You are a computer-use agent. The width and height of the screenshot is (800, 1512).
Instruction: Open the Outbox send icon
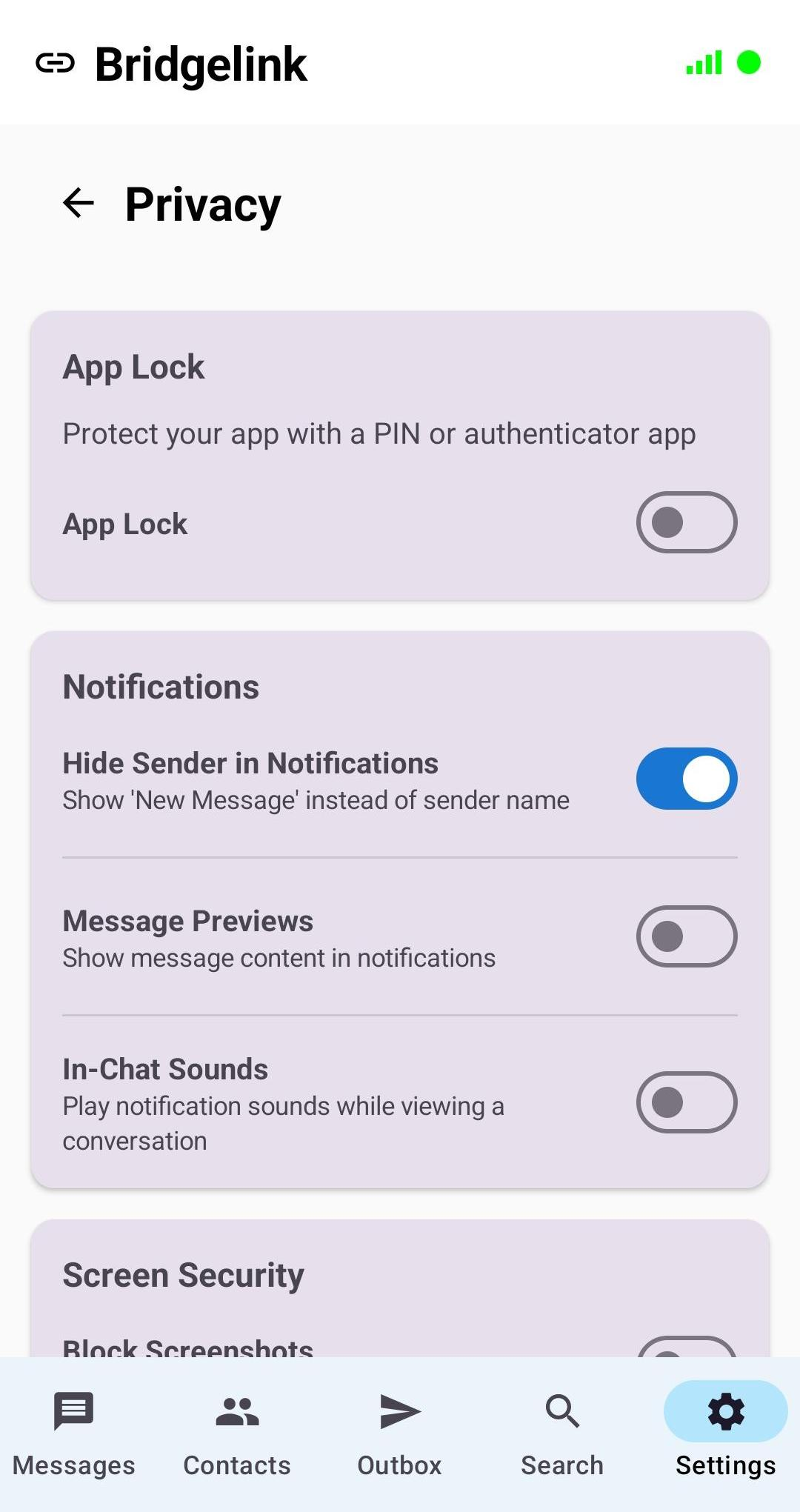tap(399, 1409)
